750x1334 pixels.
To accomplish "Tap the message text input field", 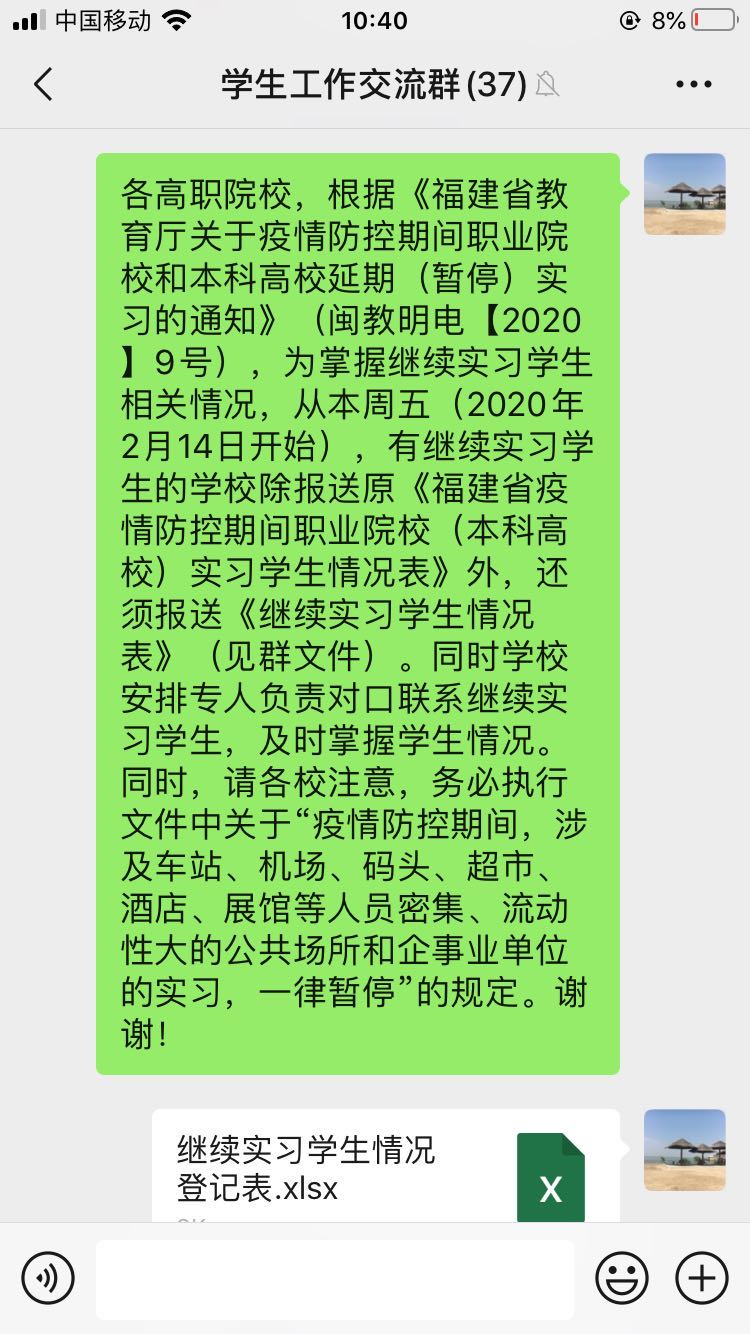I will [335, 1279].
